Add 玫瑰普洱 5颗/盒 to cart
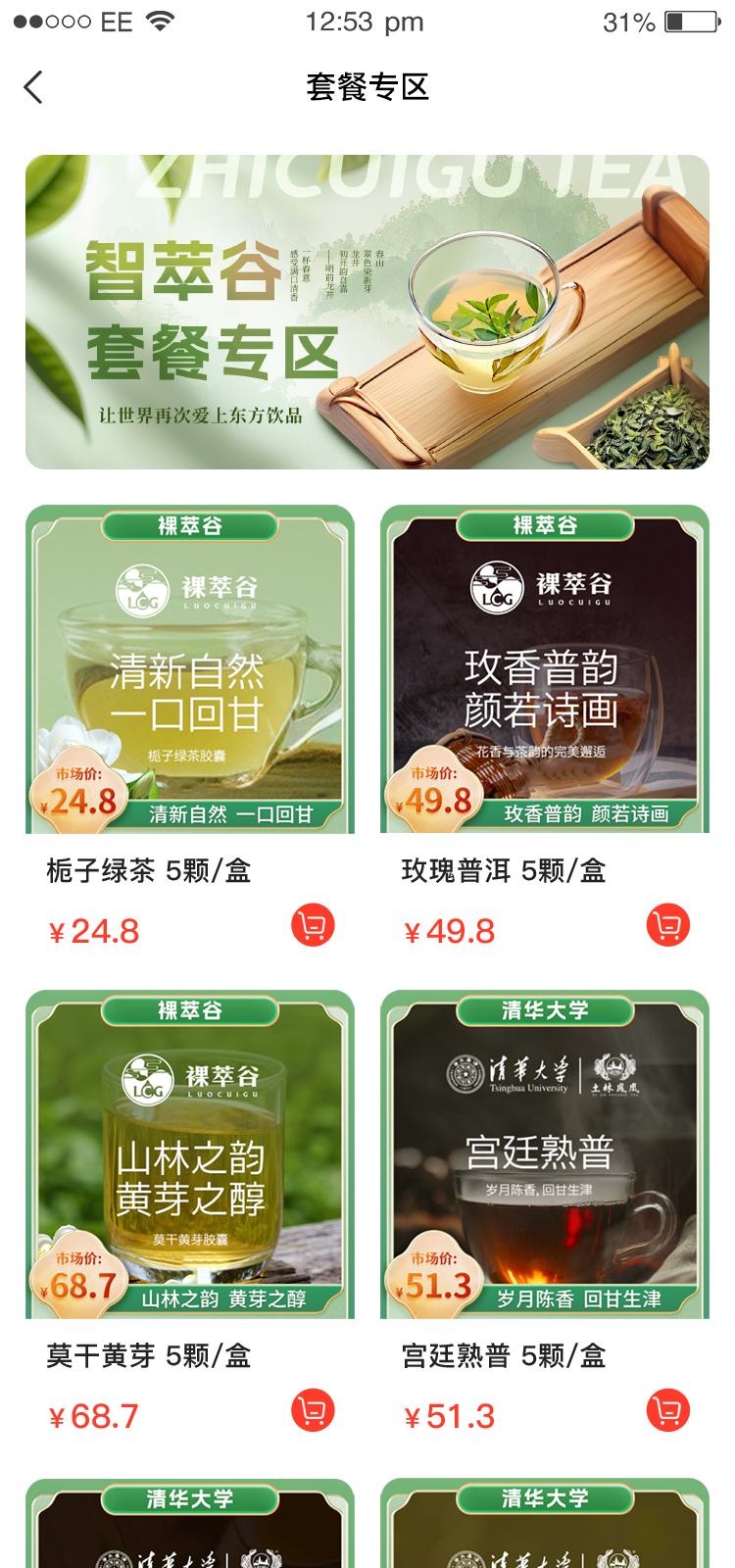The width and height of the screenshot is (735, 1568). (668, 925)
